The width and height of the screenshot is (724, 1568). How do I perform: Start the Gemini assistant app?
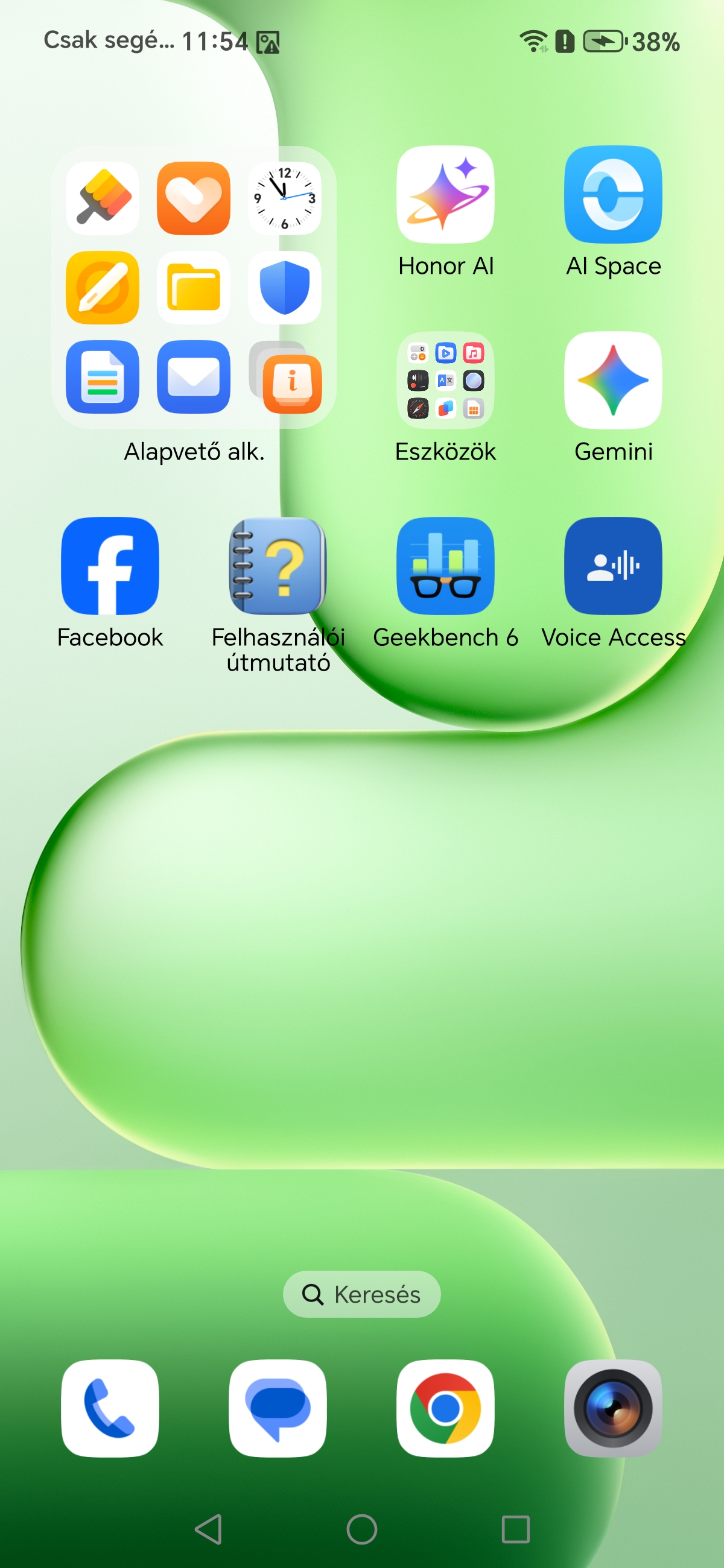coord(612,381)
